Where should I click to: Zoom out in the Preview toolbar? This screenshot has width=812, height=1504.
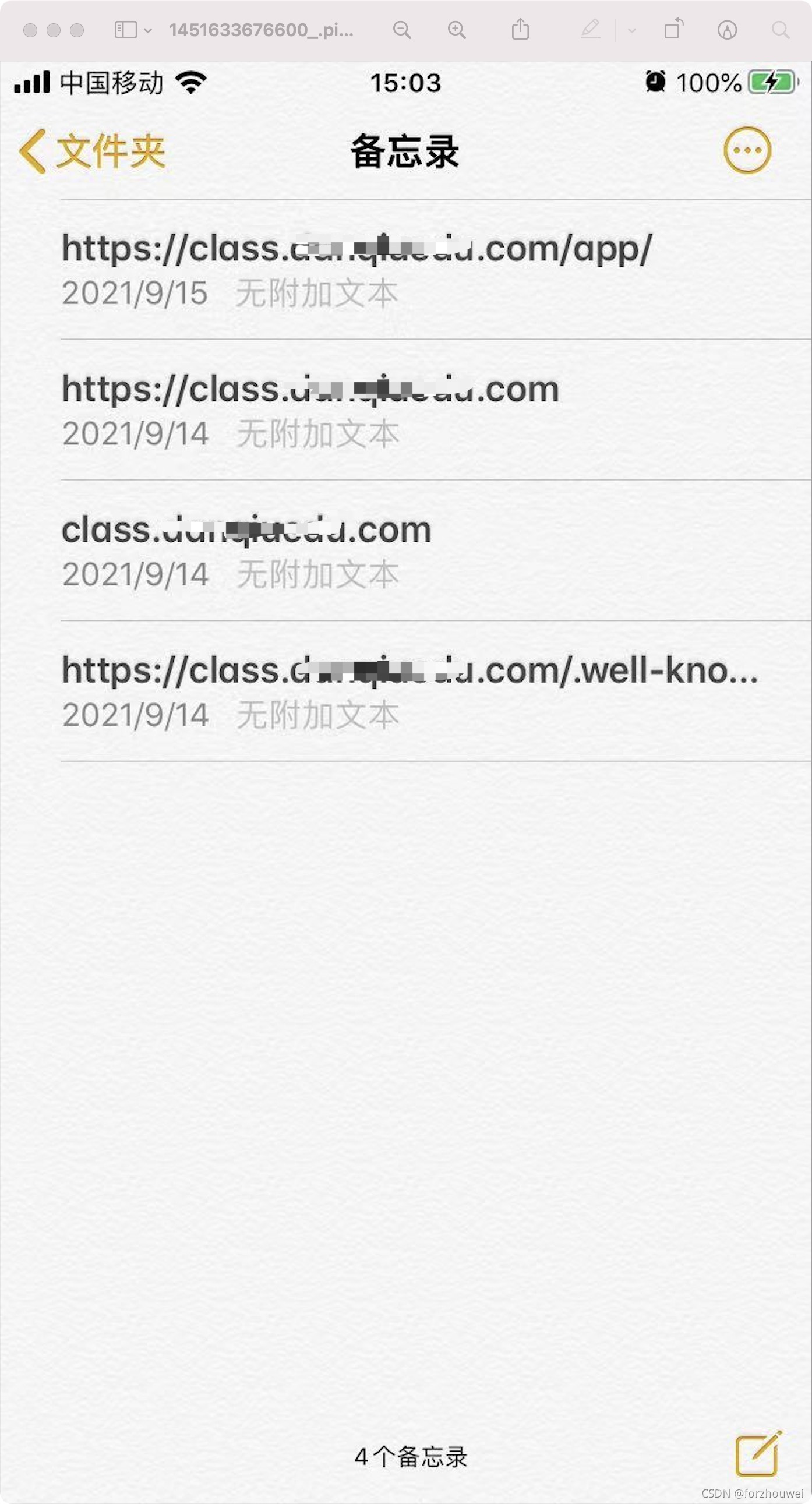(x=401, y=30)
